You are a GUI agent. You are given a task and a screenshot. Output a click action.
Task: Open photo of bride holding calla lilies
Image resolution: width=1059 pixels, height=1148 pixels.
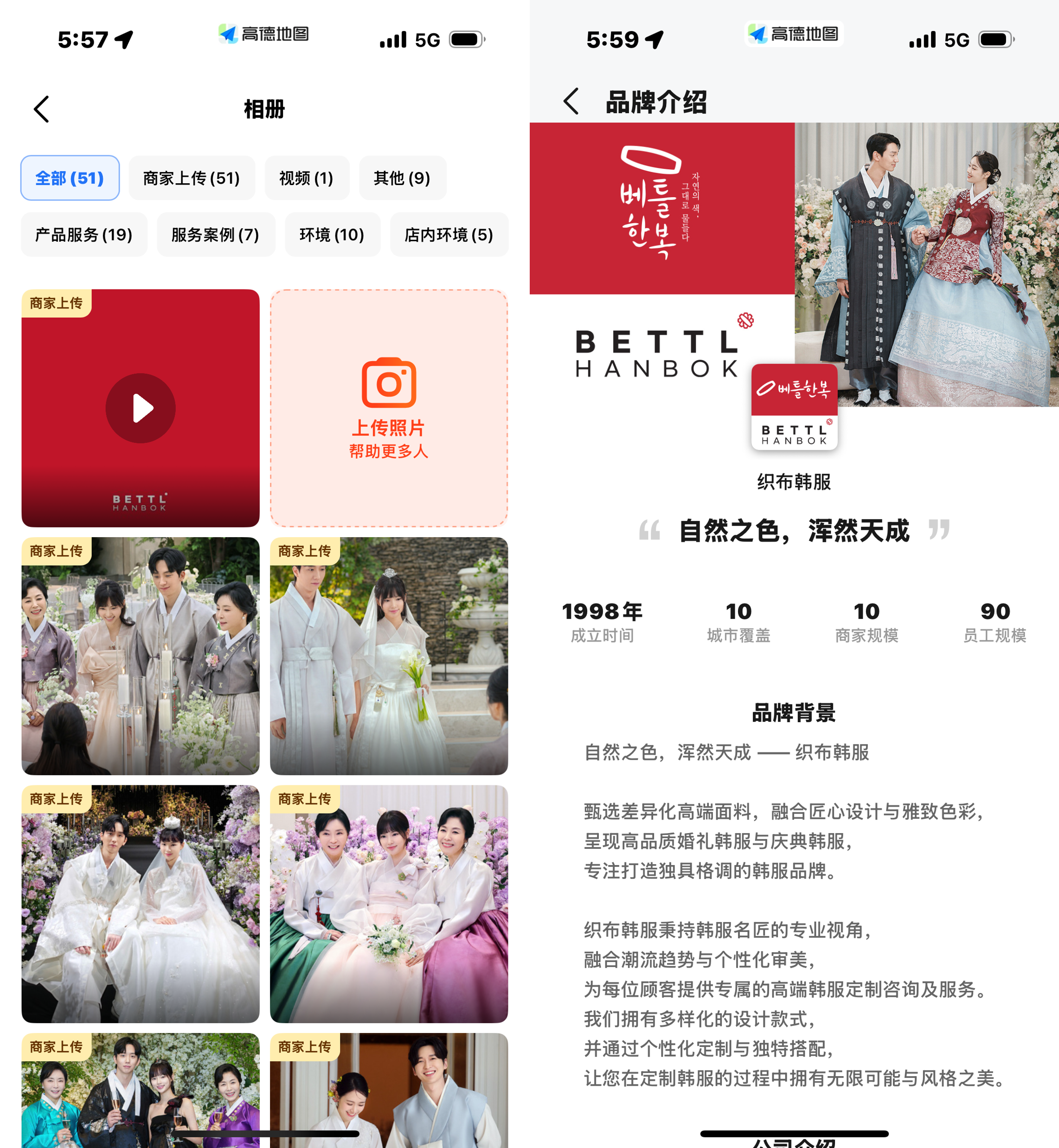(389, 656)
